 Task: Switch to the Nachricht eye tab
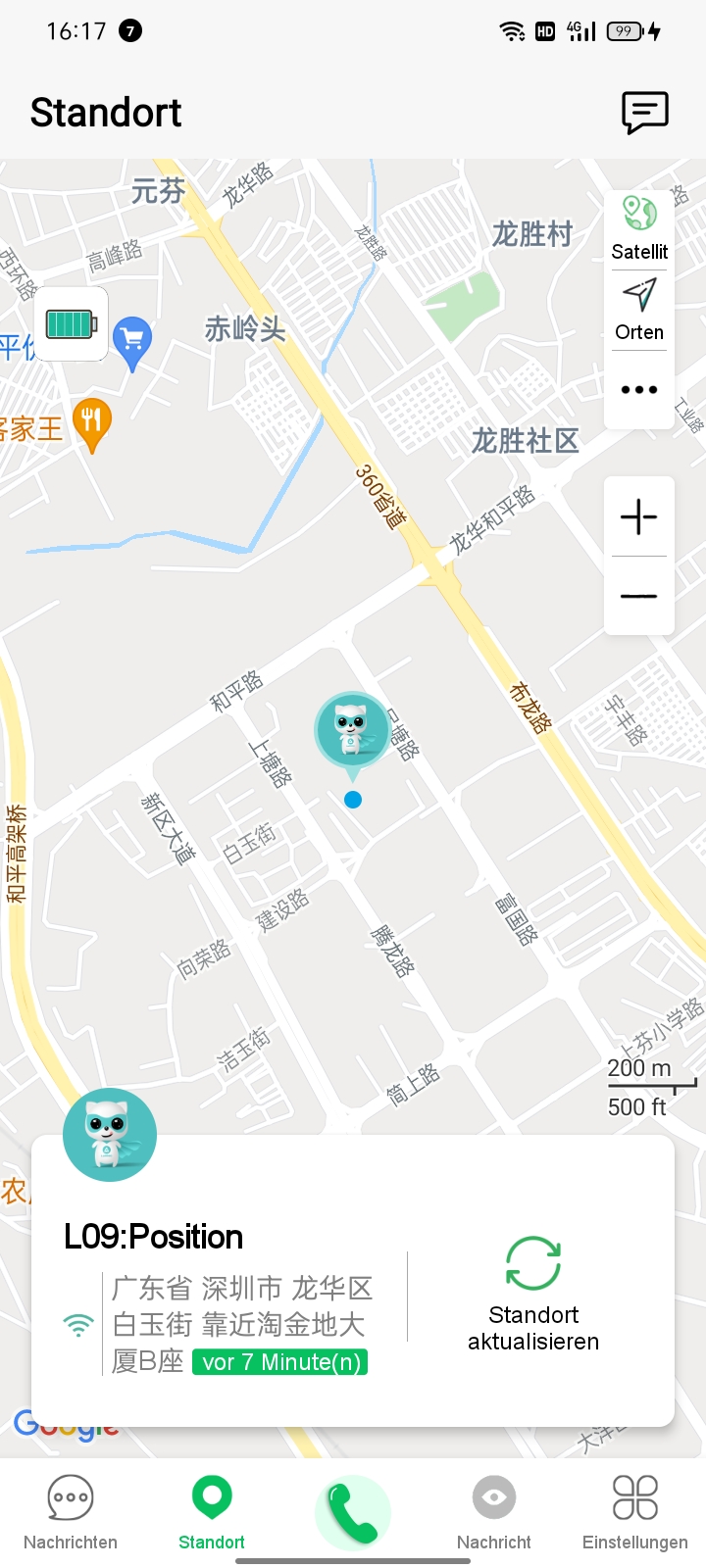click(494, 1513)
